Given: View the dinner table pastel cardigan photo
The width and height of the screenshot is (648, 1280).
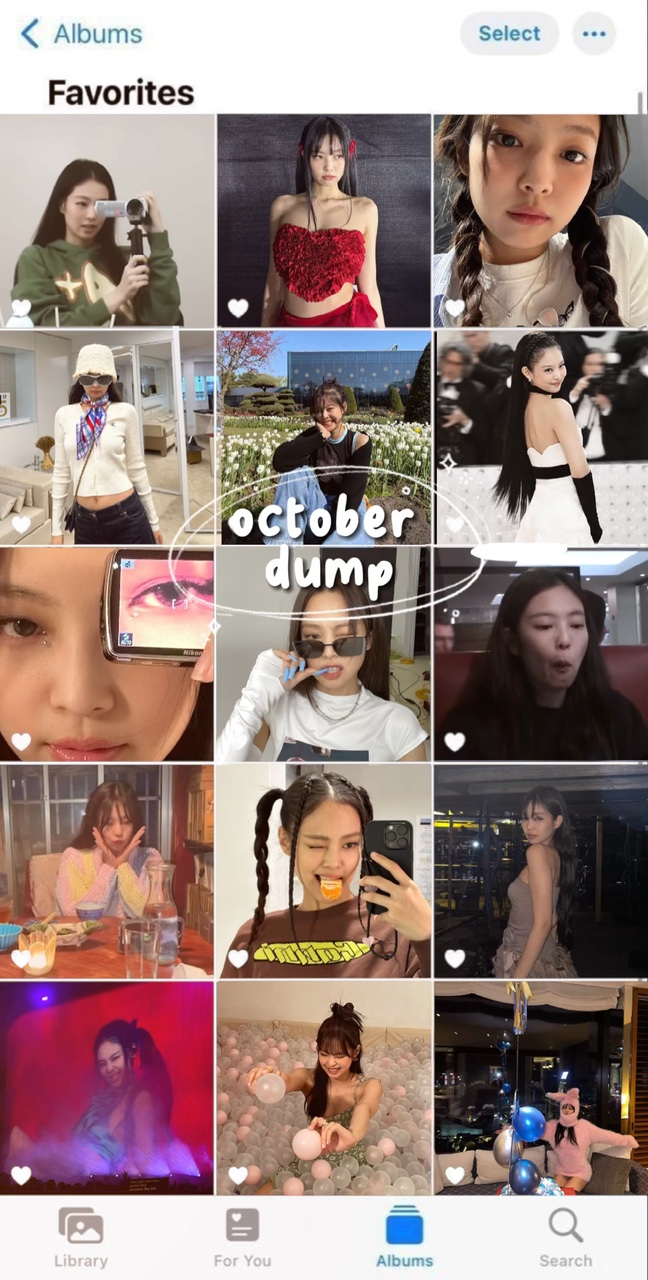Looking at the screenshot, I should point(107,871).
